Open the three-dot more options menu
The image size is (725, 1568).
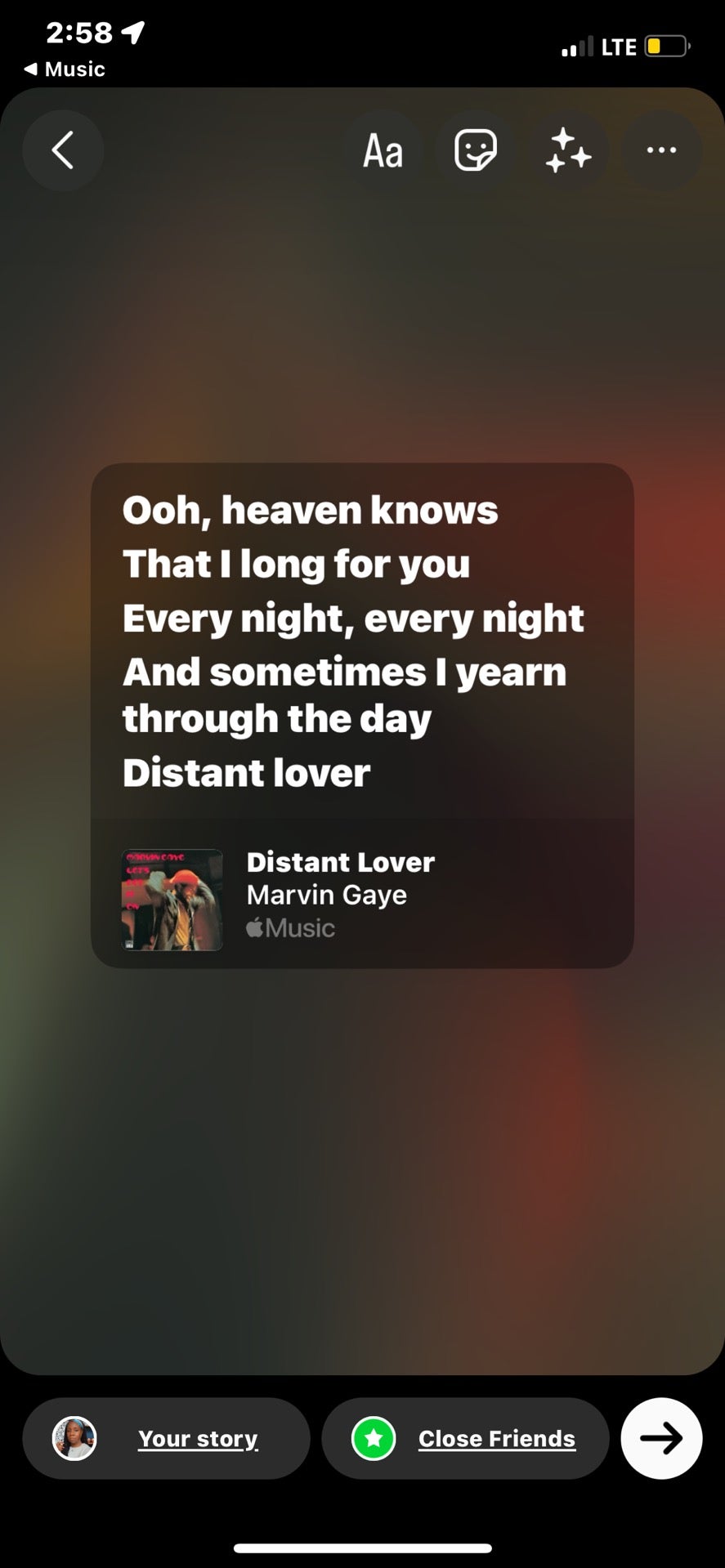pos(661,150)
